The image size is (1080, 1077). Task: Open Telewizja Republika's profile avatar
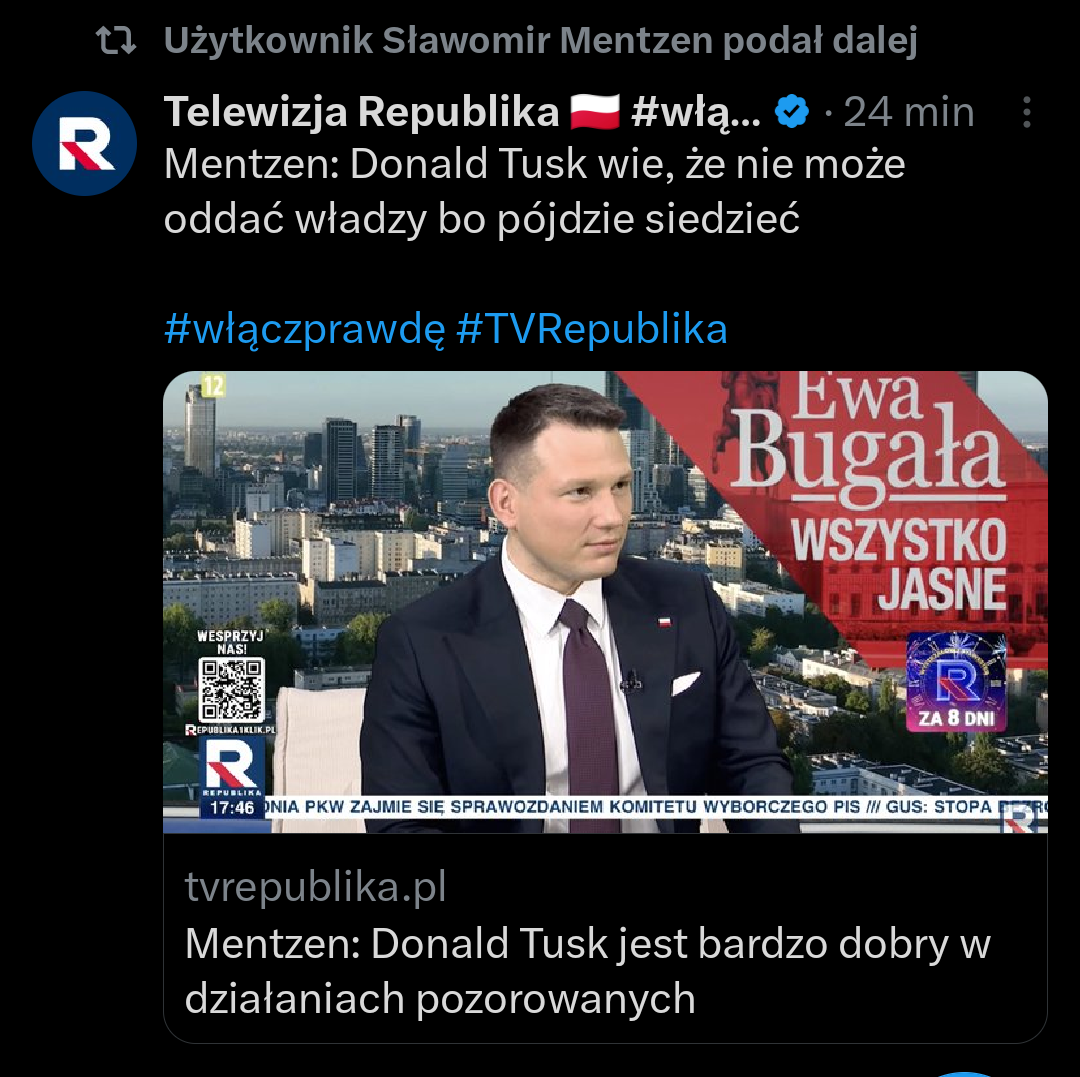84,143
